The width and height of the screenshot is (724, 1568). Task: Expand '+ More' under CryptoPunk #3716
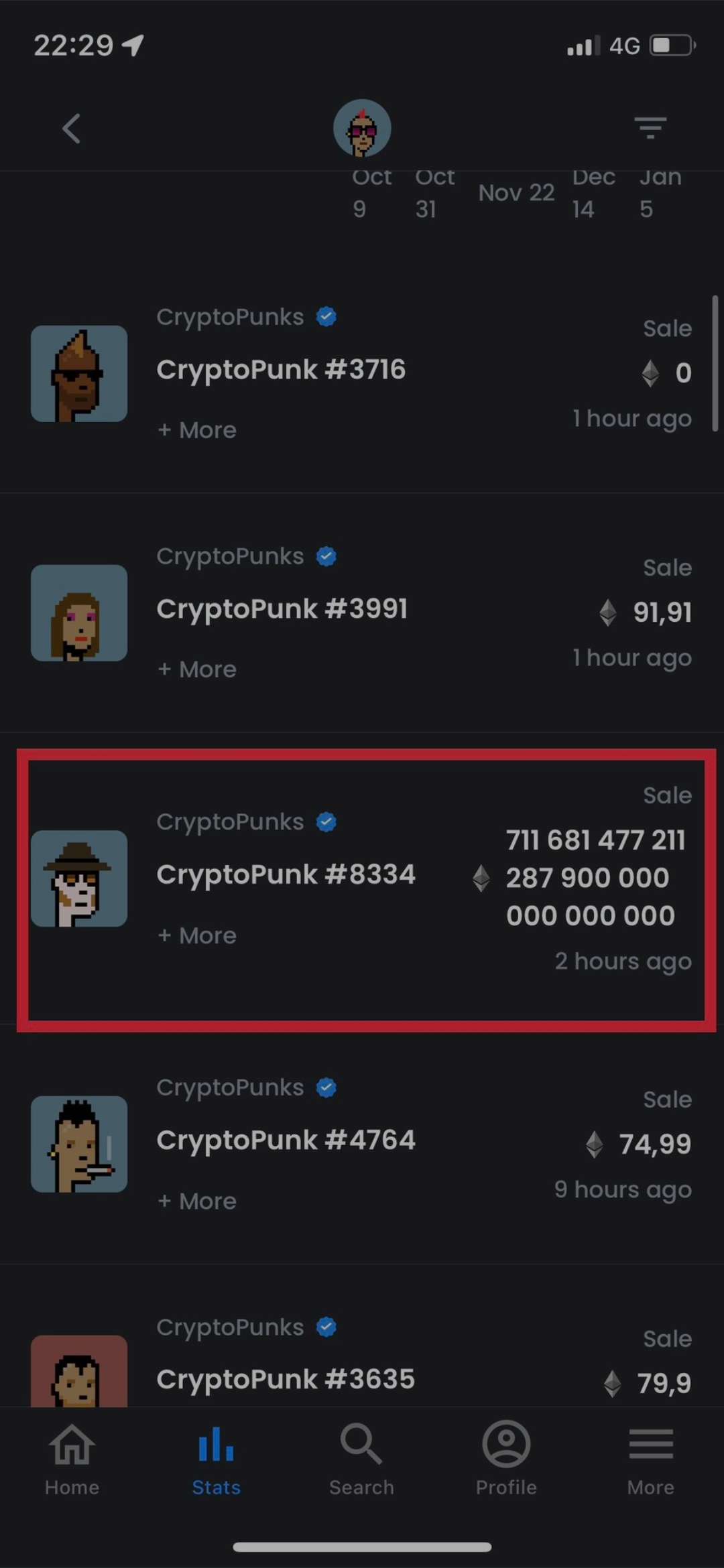[x=196, y=430]
